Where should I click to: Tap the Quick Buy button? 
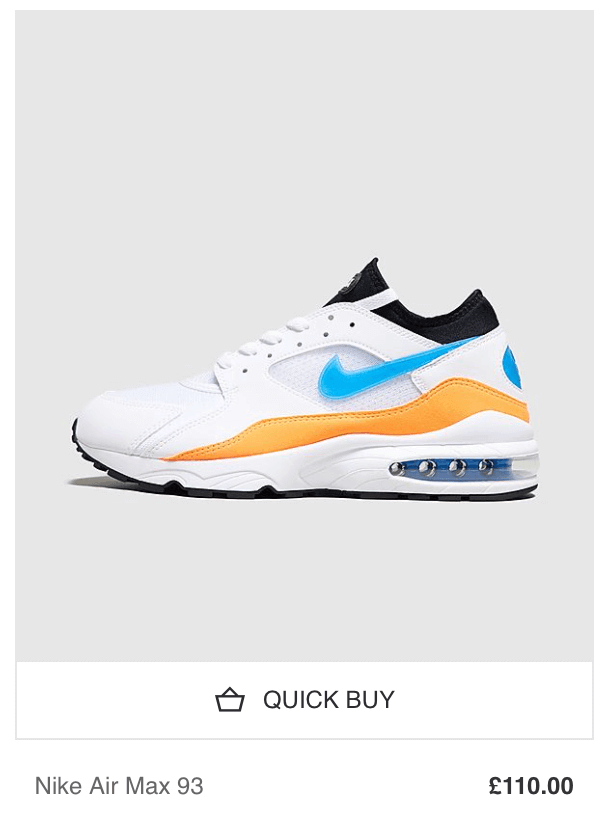coord(305,700)
